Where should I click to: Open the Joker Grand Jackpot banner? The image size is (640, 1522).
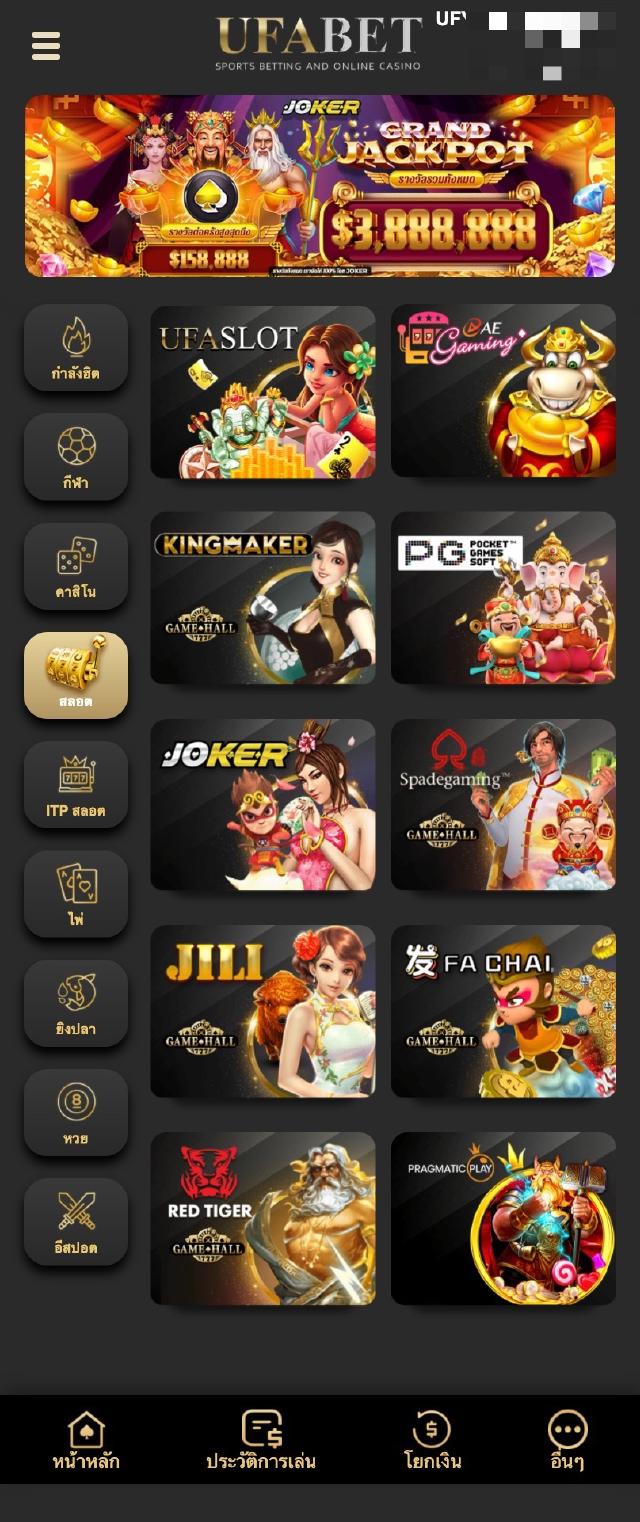320,186
